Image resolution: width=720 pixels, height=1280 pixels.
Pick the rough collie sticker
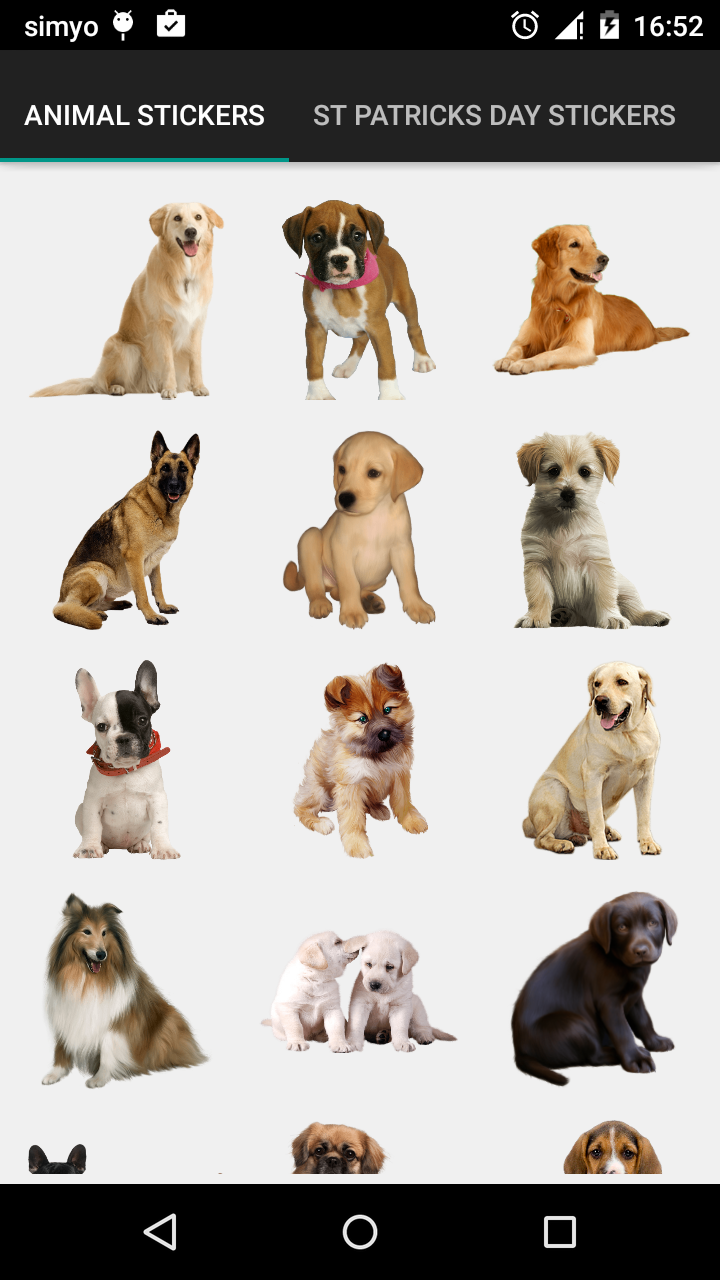pos(120,990)
